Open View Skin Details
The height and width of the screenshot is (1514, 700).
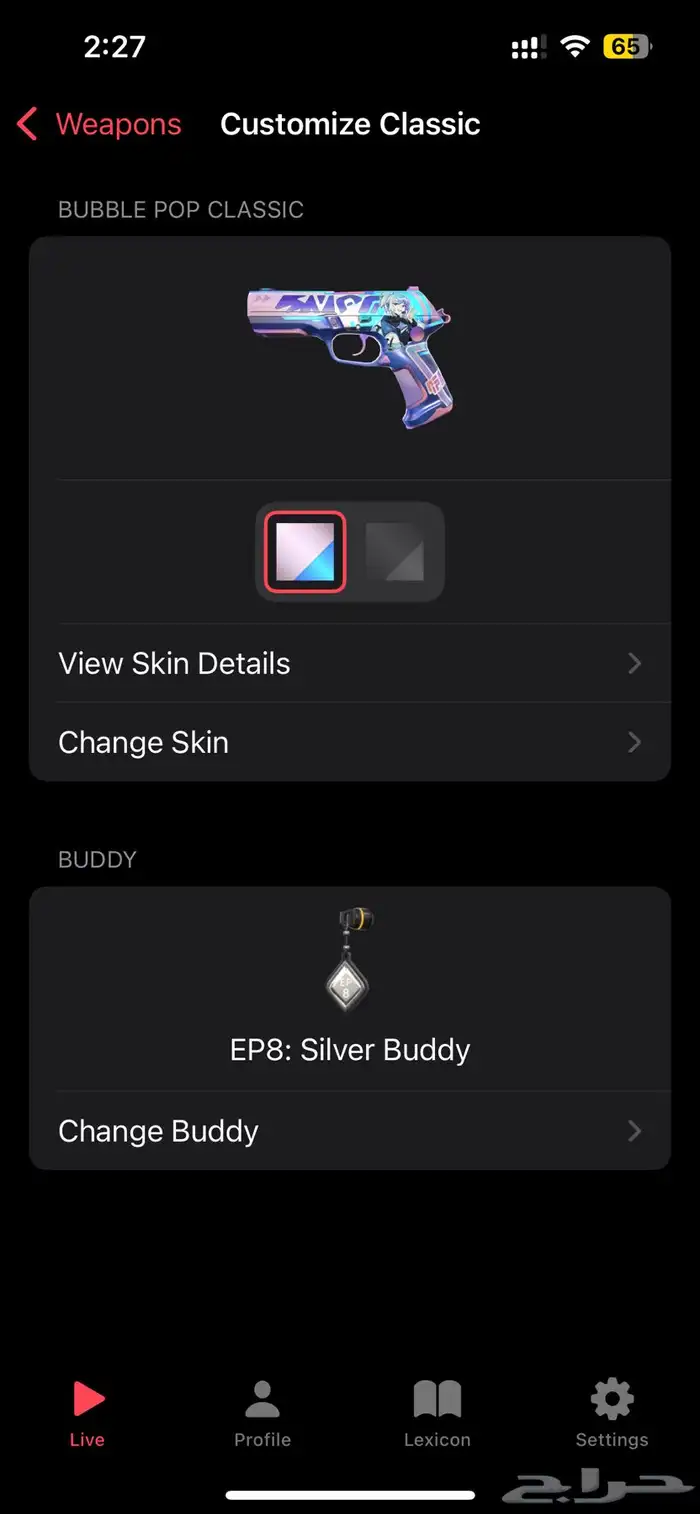(349, 663)
